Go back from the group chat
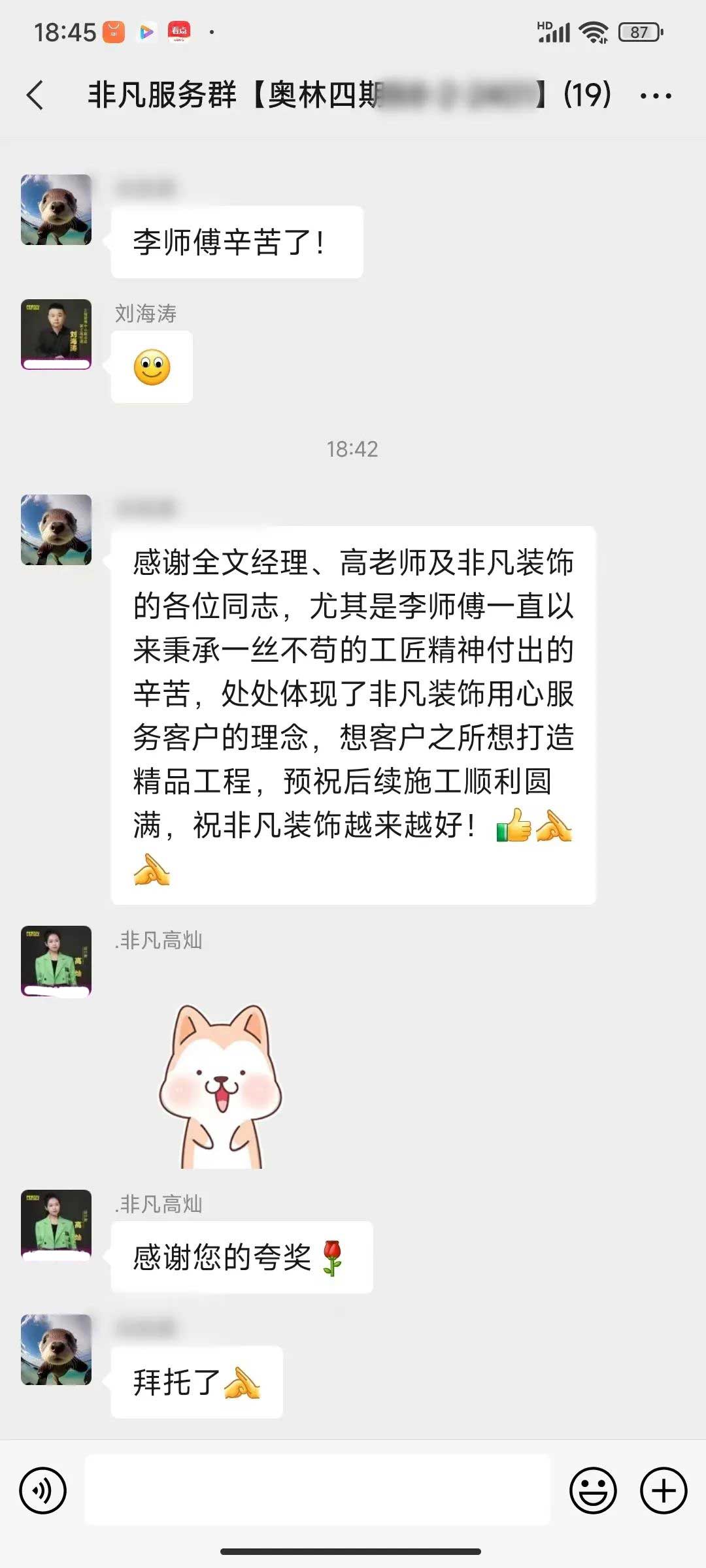Image resolution: width=706 pixels, height=1568 pixels. coord(35,95)
